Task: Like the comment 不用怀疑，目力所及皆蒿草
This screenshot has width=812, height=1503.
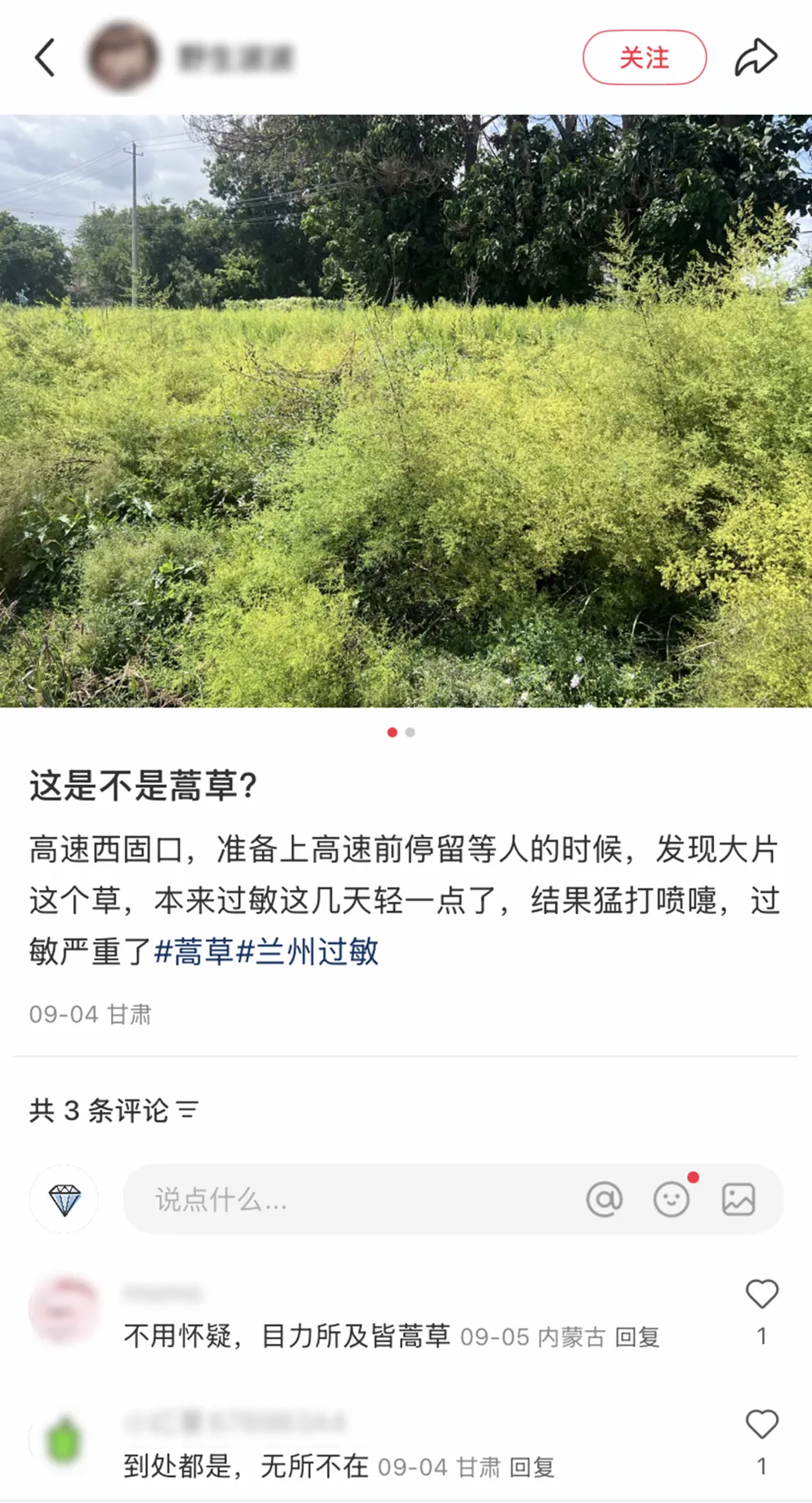Action: (x=761, y=1295)
